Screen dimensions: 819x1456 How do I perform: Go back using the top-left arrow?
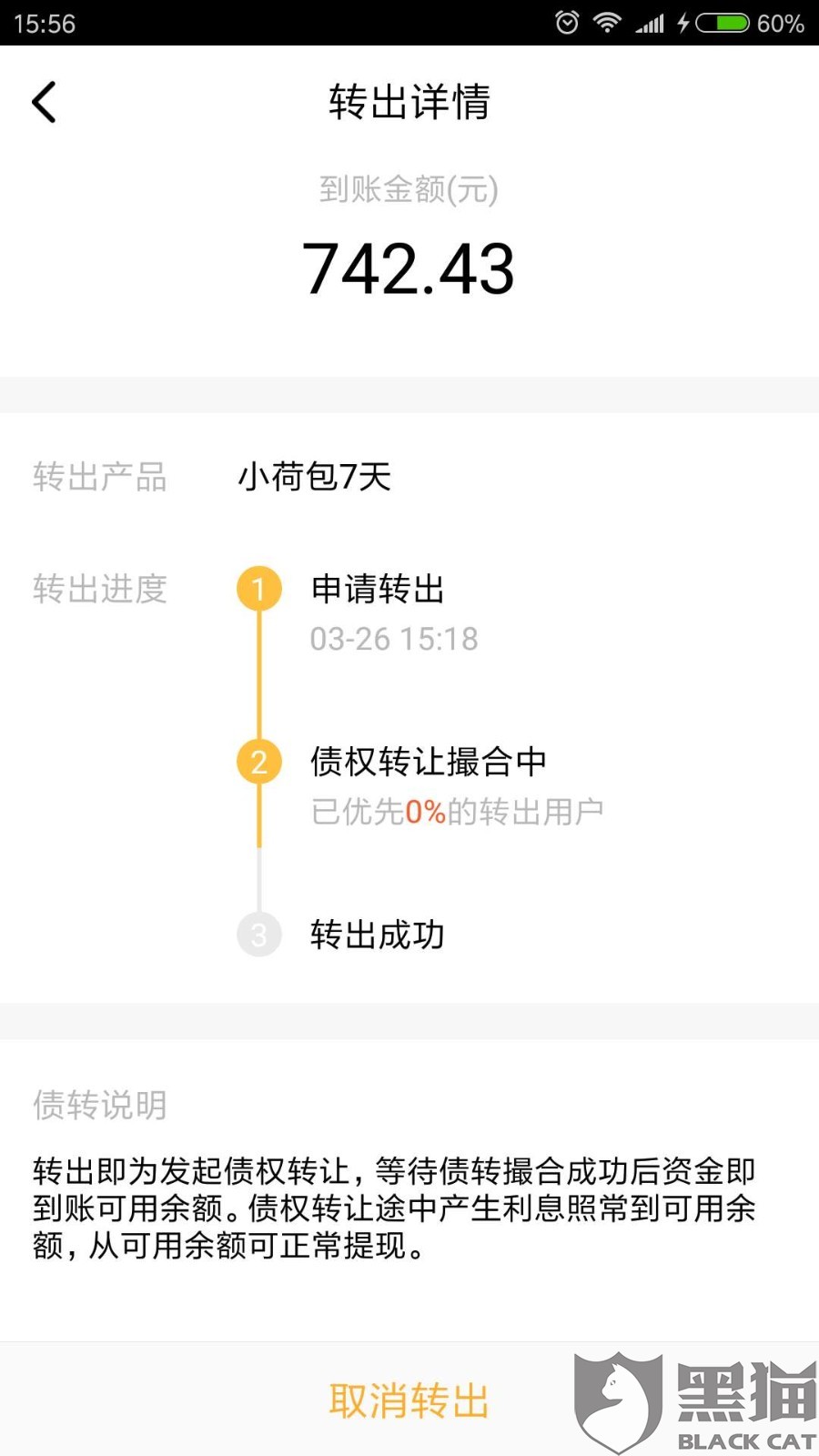(x=44, y=102)
